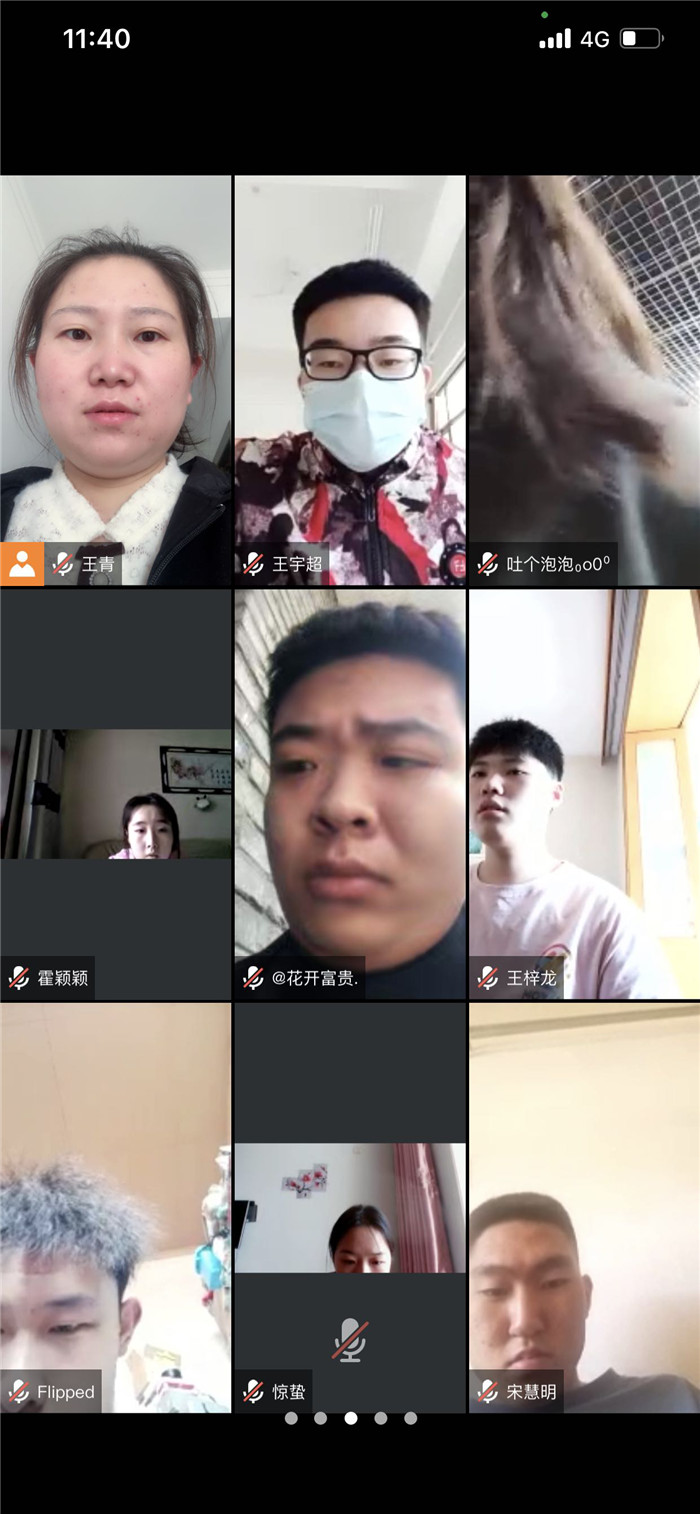The width and height of the screenshot is (700, 1514).
Task: Tap the 吐个泡泡 participant video
Action: (584, 380)
